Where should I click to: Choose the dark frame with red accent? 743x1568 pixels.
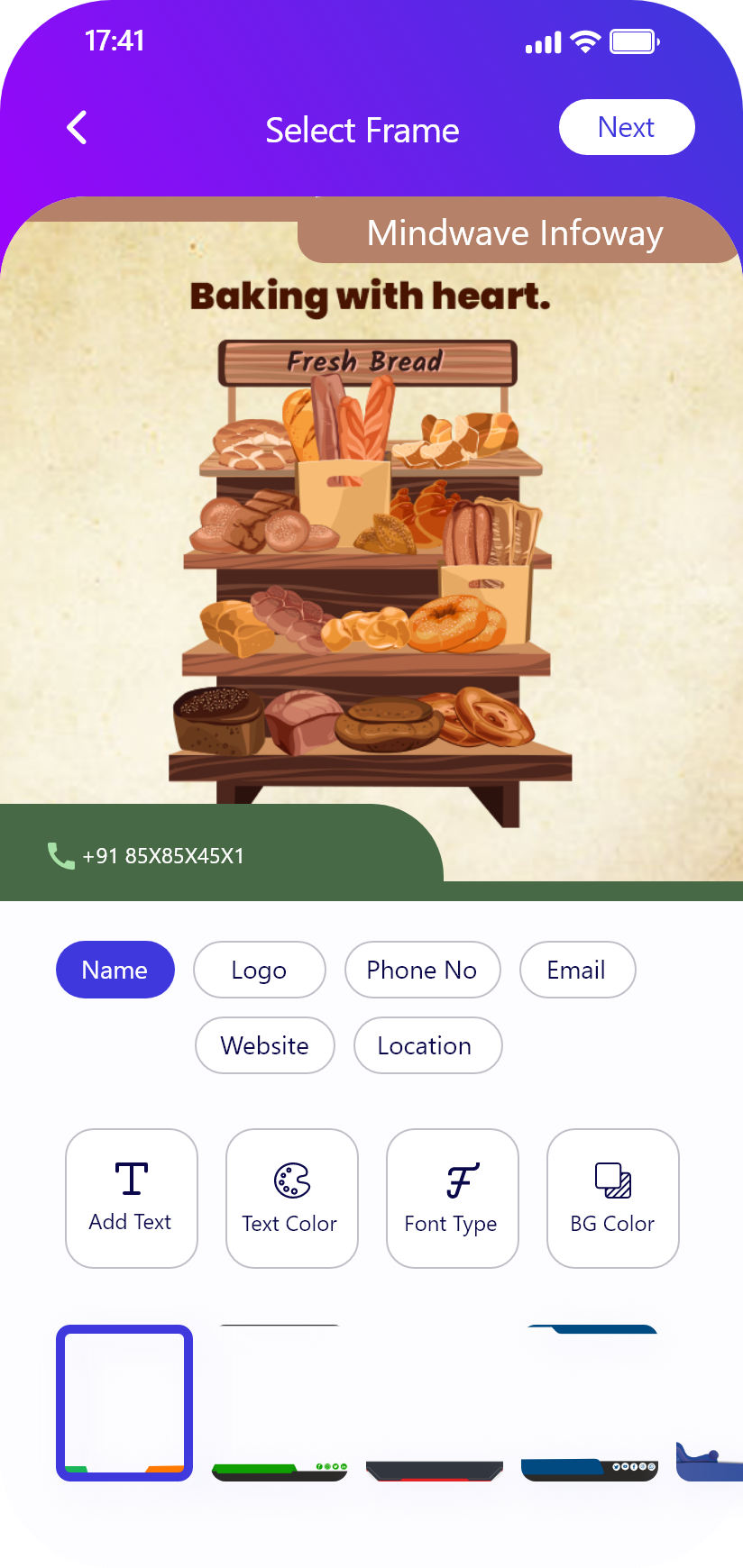(435, 1402)
